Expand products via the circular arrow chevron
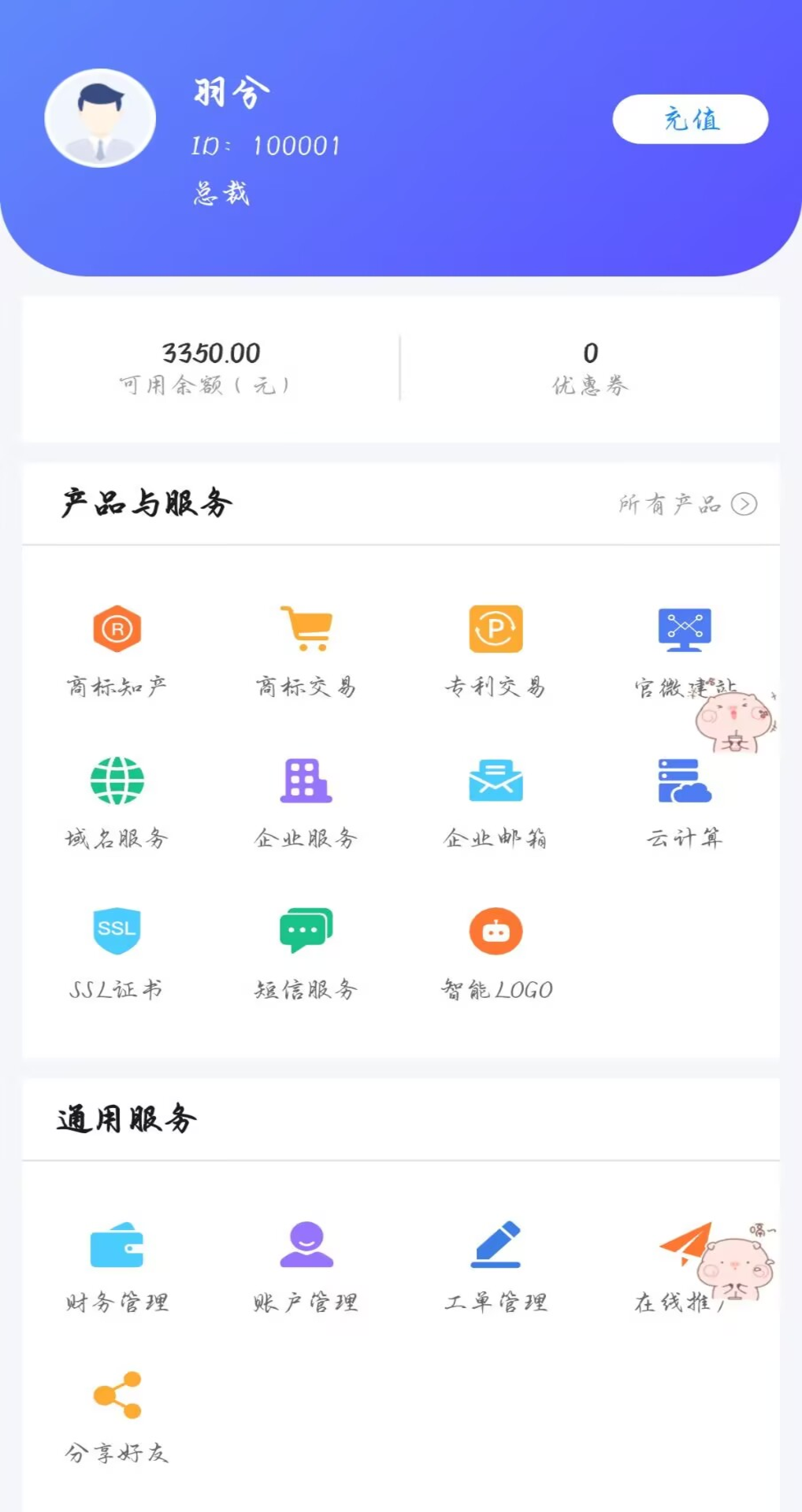This screenshot has height=1512, width=802. point(745,505)
